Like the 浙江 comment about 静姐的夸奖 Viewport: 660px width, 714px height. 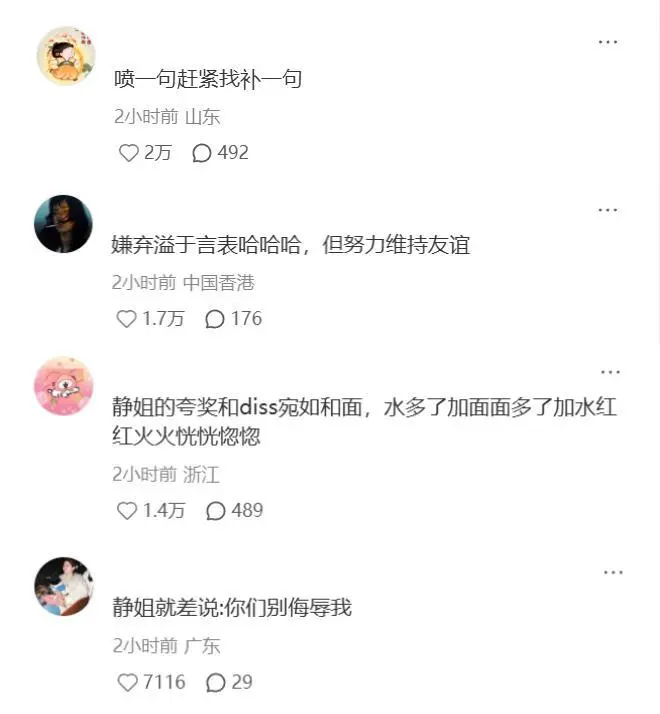[126, 510]
